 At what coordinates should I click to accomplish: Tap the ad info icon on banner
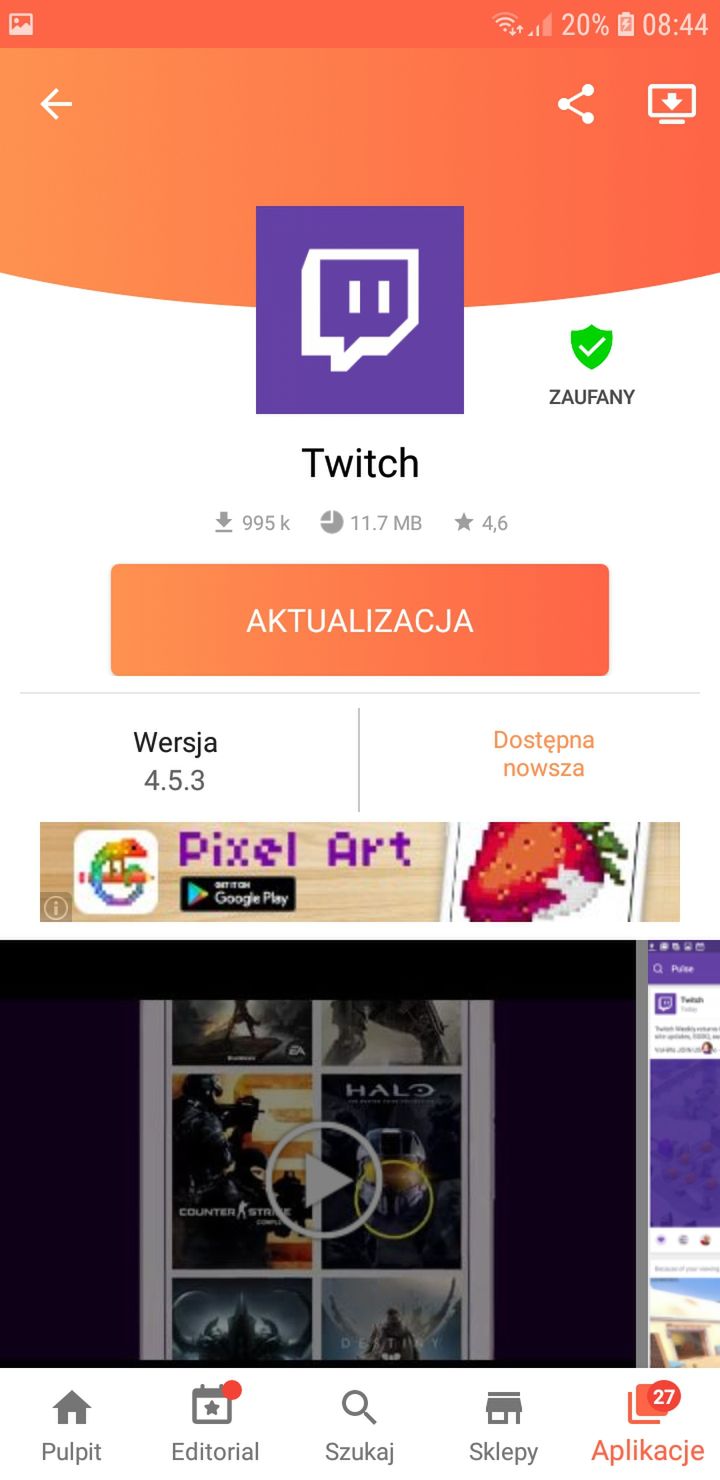pyautogui.click(x=56, y=907)
